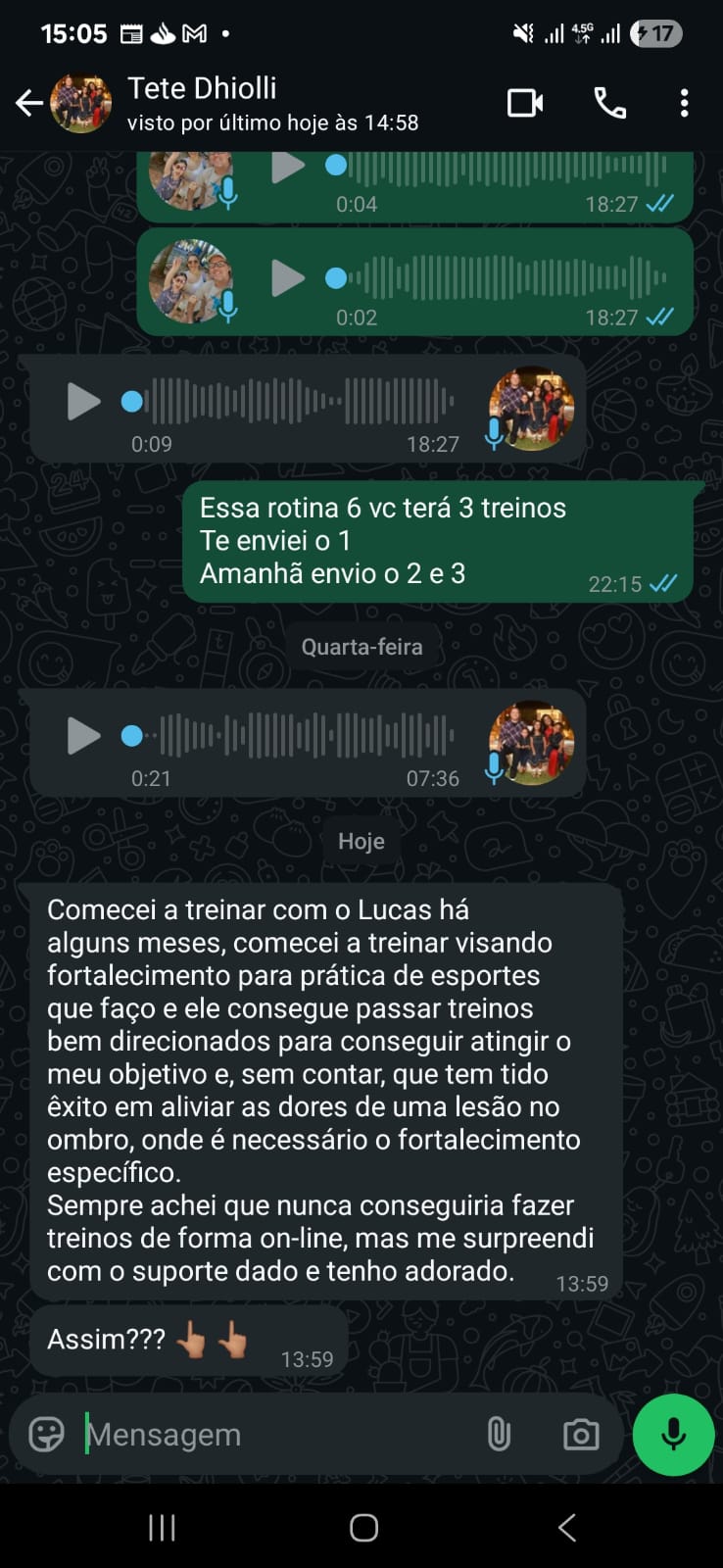Play the 0:09 voice message
The width and height of the screenshot is (723, 1568).
point(83,401)
